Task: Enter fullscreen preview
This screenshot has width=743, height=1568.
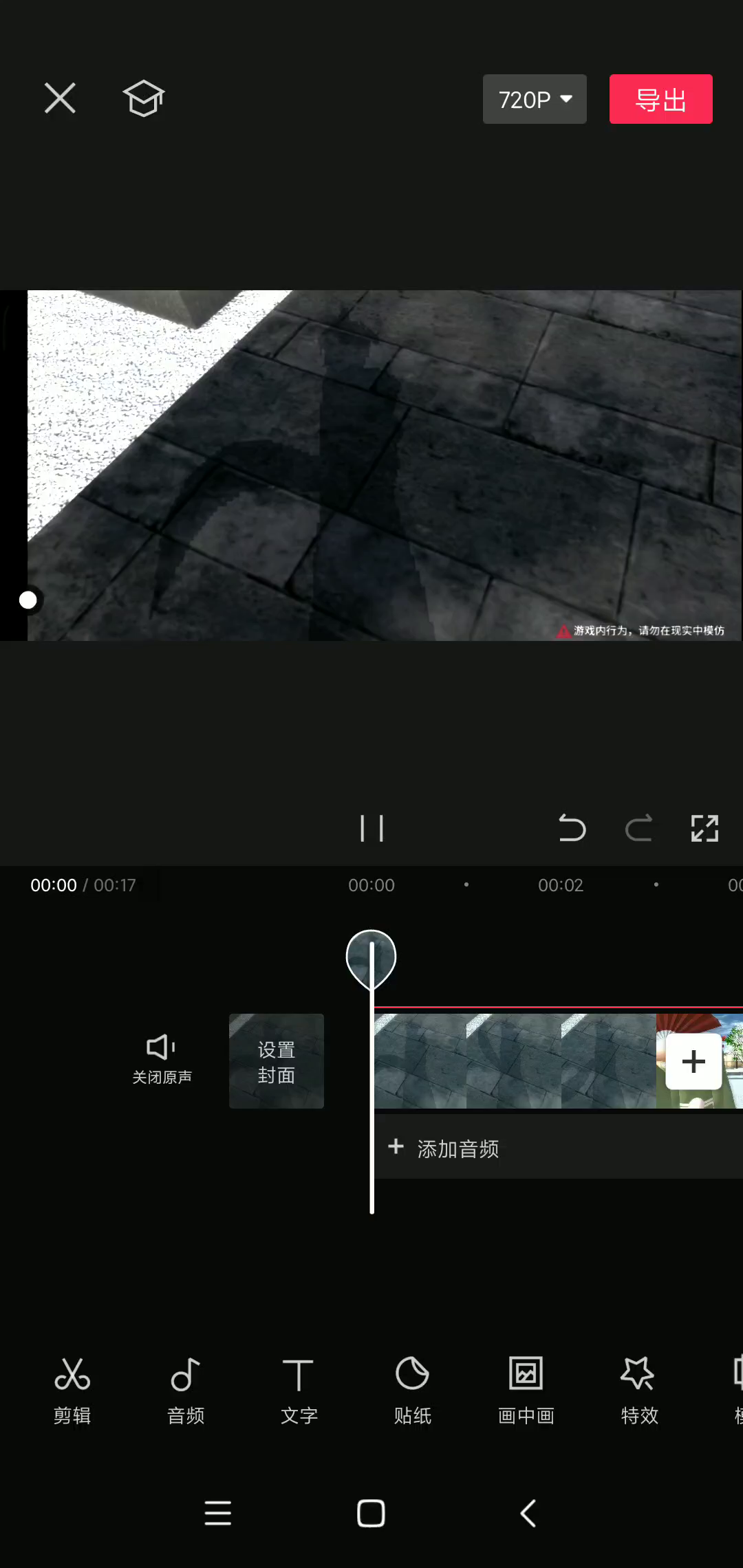Action: coord(704,828)
